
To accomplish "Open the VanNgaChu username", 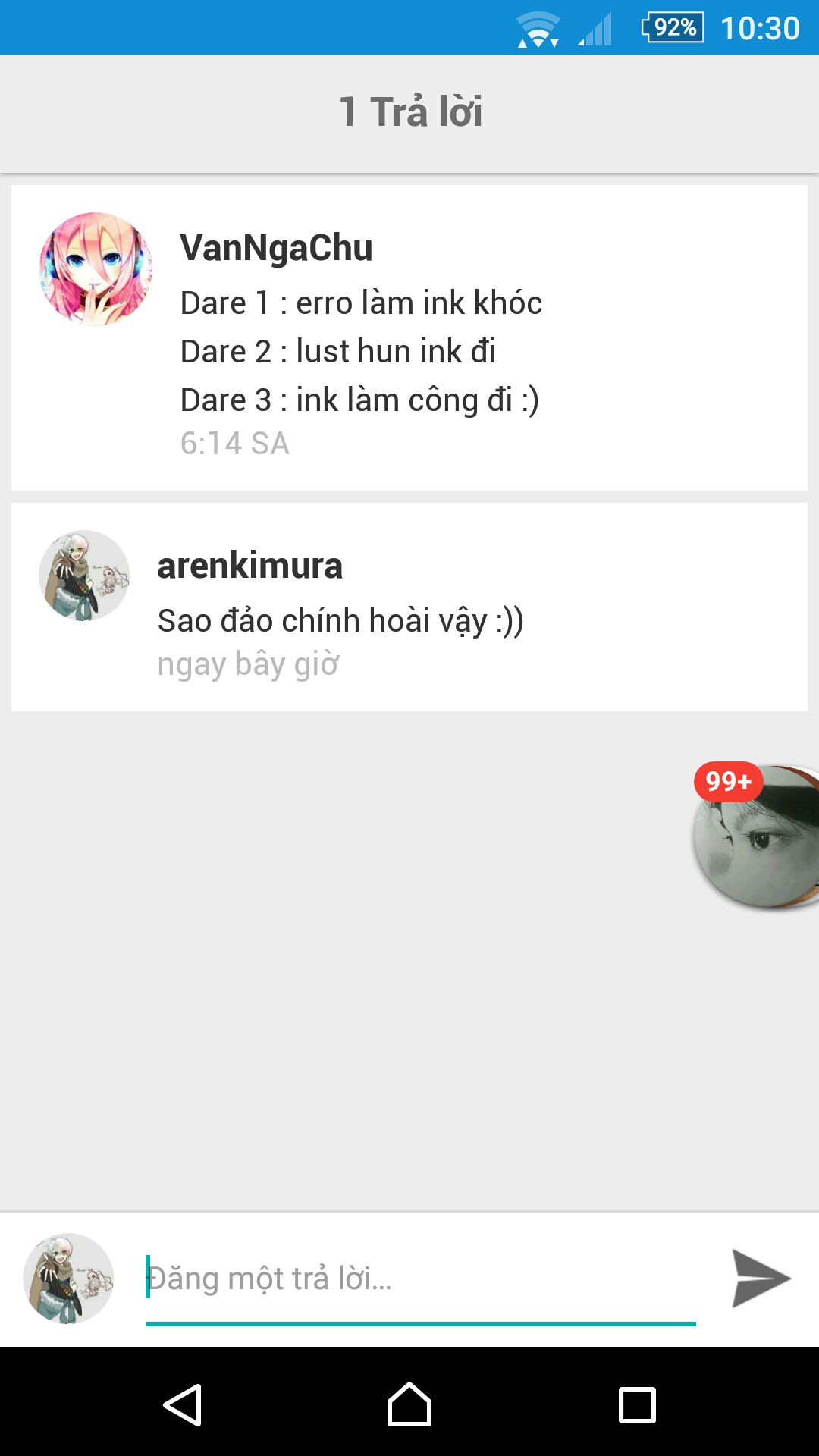I will [276, 248].
